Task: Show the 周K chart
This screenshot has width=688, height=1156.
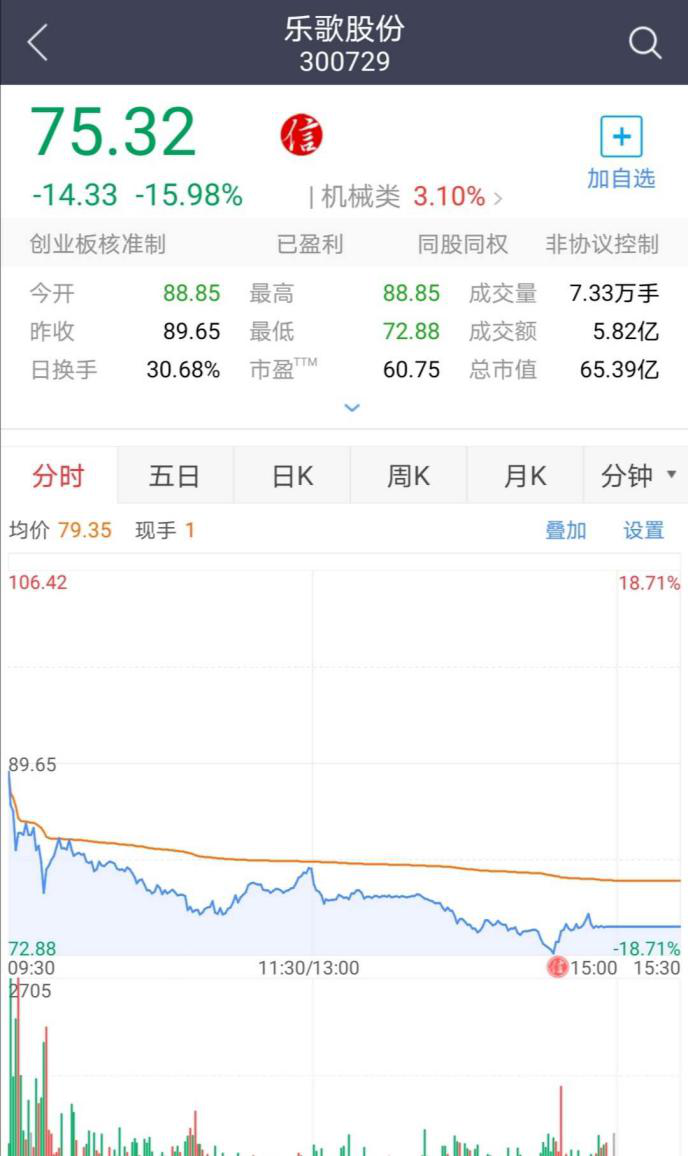Action: (408, 476)
